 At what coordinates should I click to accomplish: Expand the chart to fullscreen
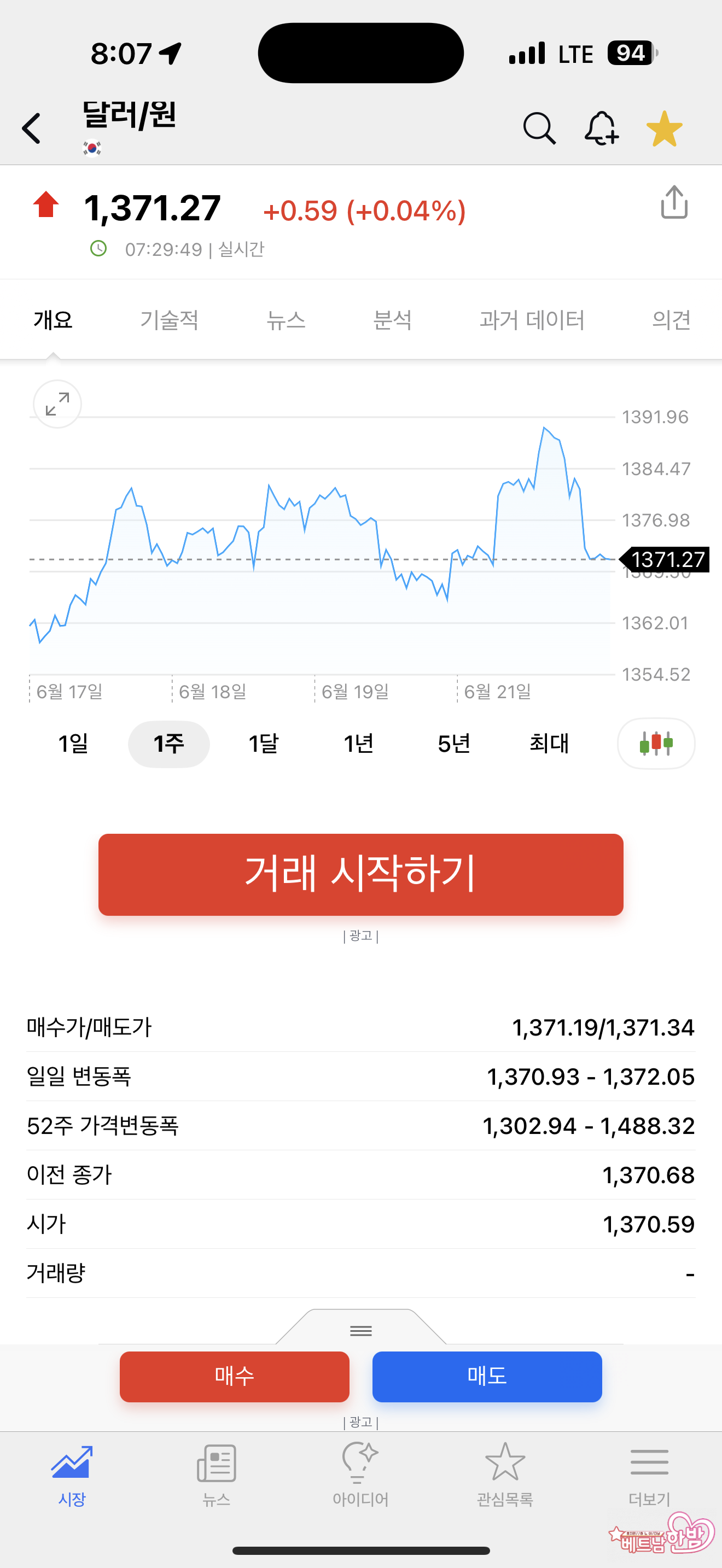point(57,404)
